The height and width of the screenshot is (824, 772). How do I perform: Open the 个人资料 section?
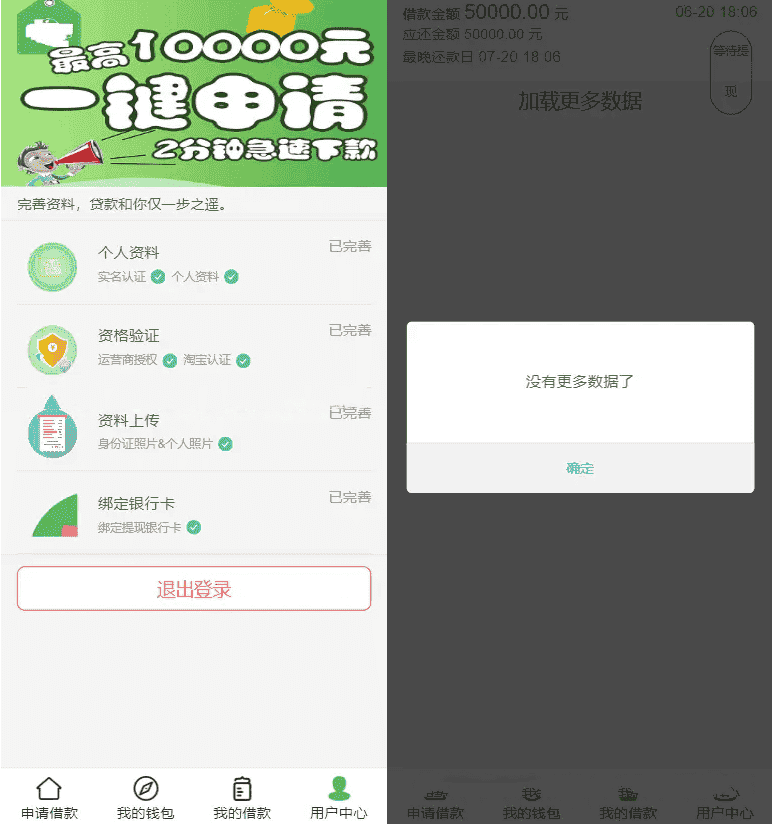193,264
